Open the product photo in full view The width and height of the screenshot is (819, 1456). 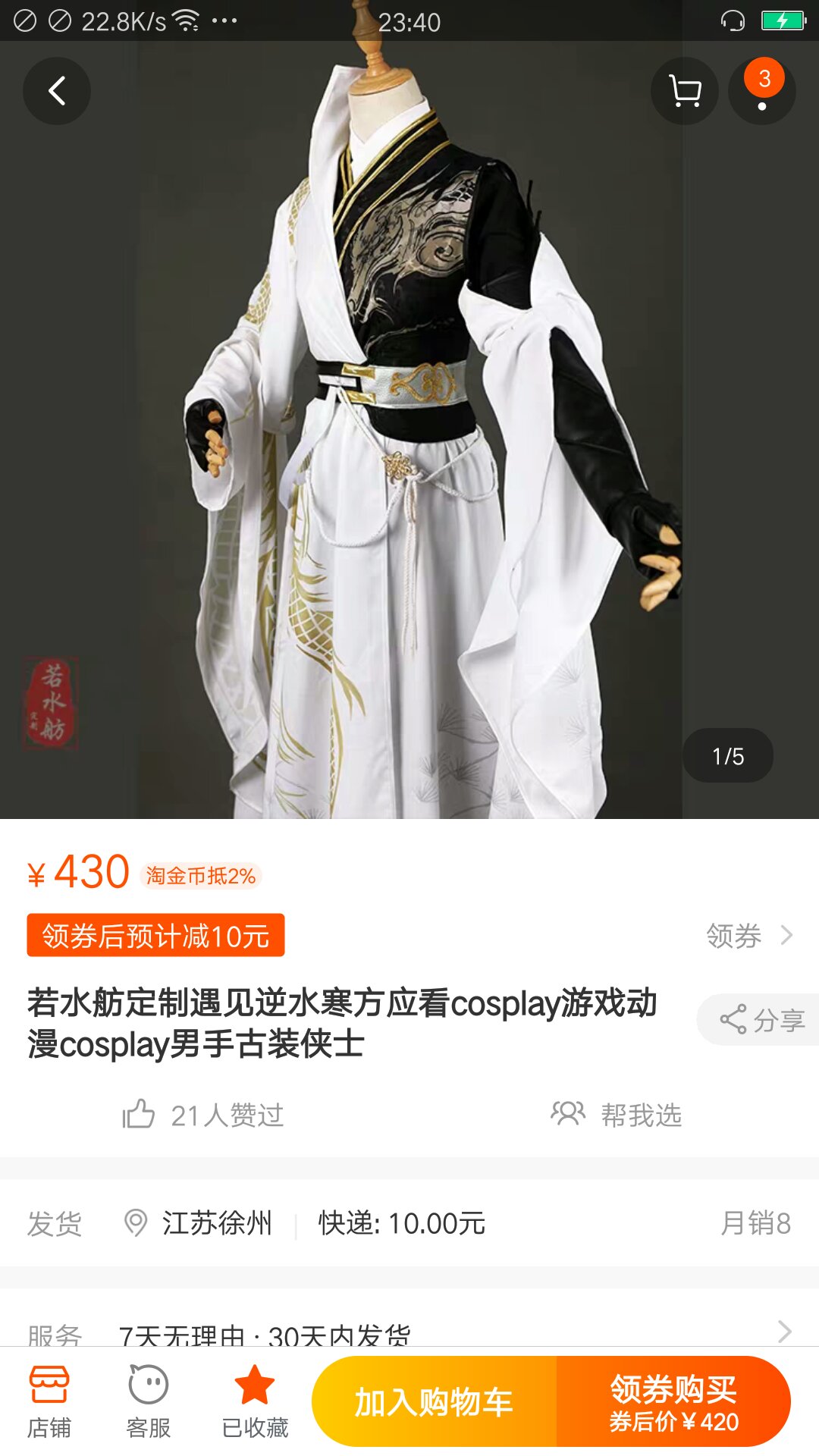pos(409,455)
